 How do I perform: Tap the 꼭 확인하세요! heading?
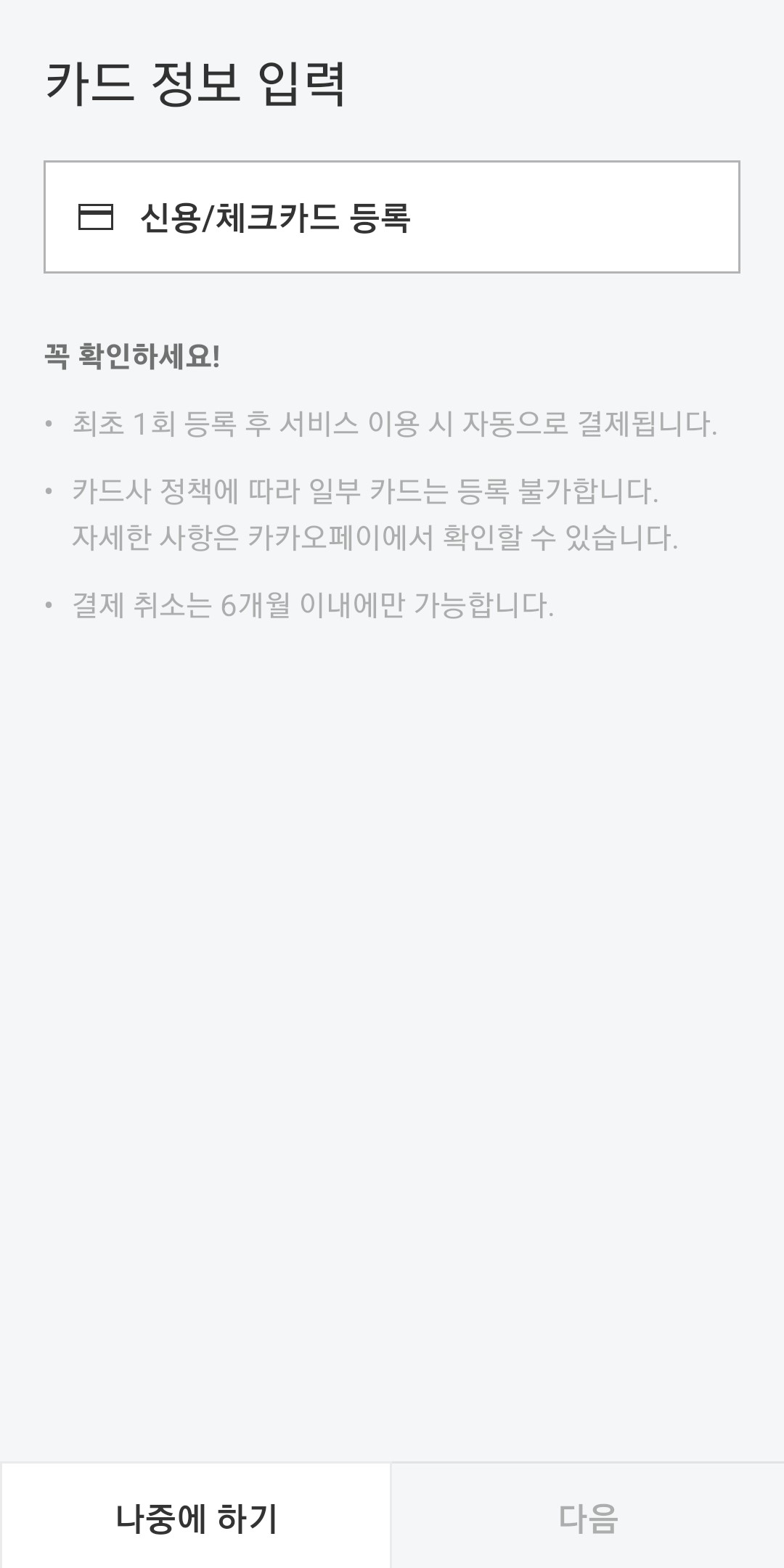click(x=133, y=356)
